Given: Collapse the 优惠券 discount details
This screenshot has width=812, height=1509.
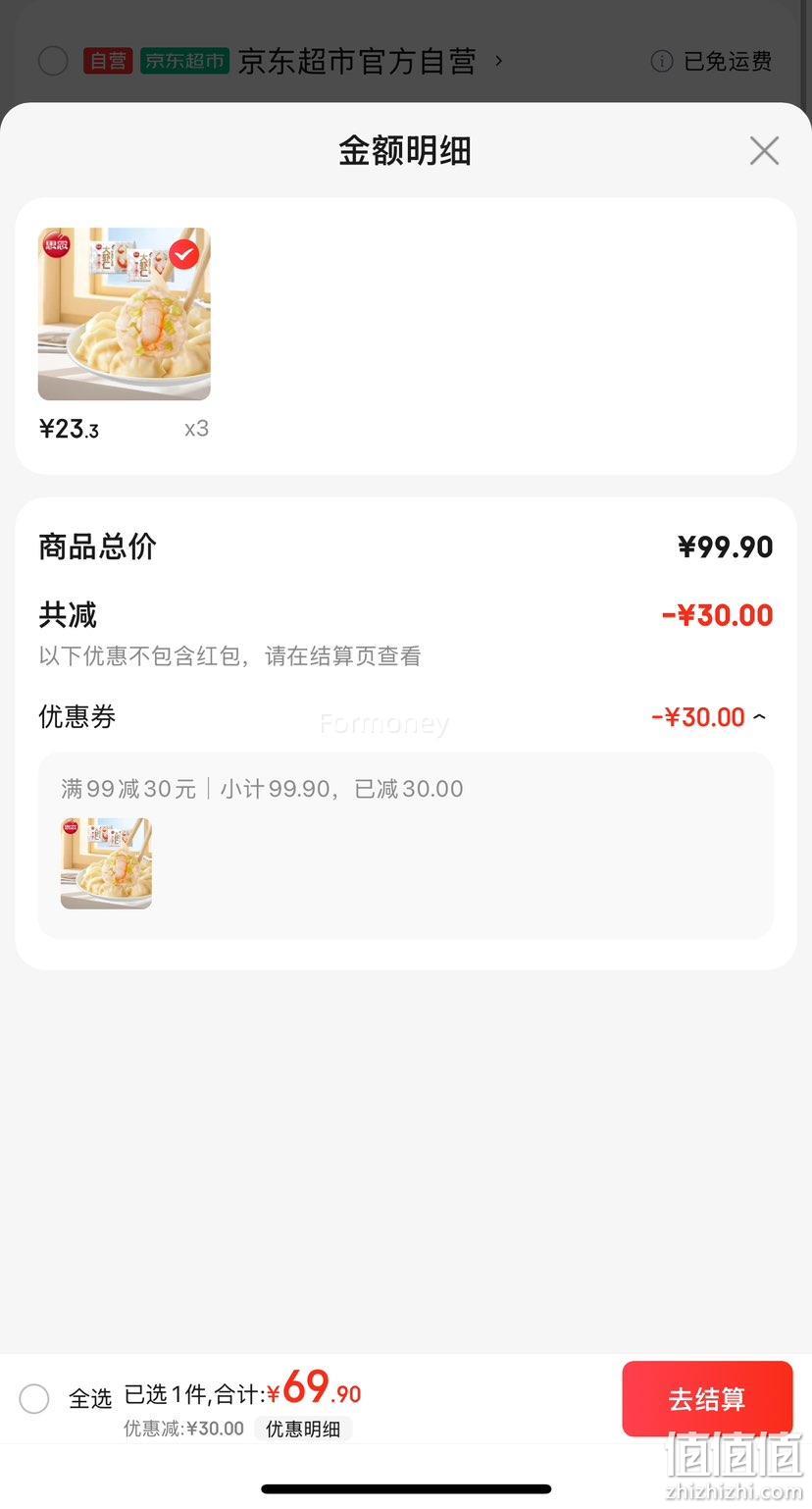Looking at the screenshot, I should (x=759, y=717).
